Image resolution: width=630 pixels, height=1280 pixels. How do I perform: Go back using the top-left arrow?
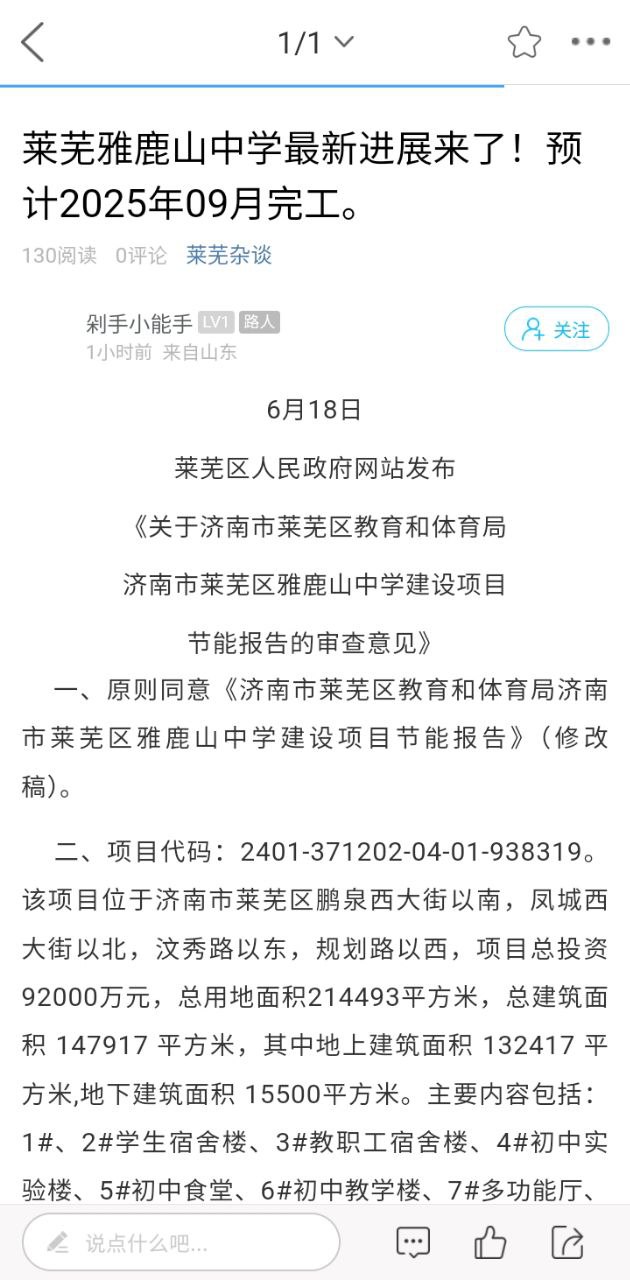pos(33,42)
